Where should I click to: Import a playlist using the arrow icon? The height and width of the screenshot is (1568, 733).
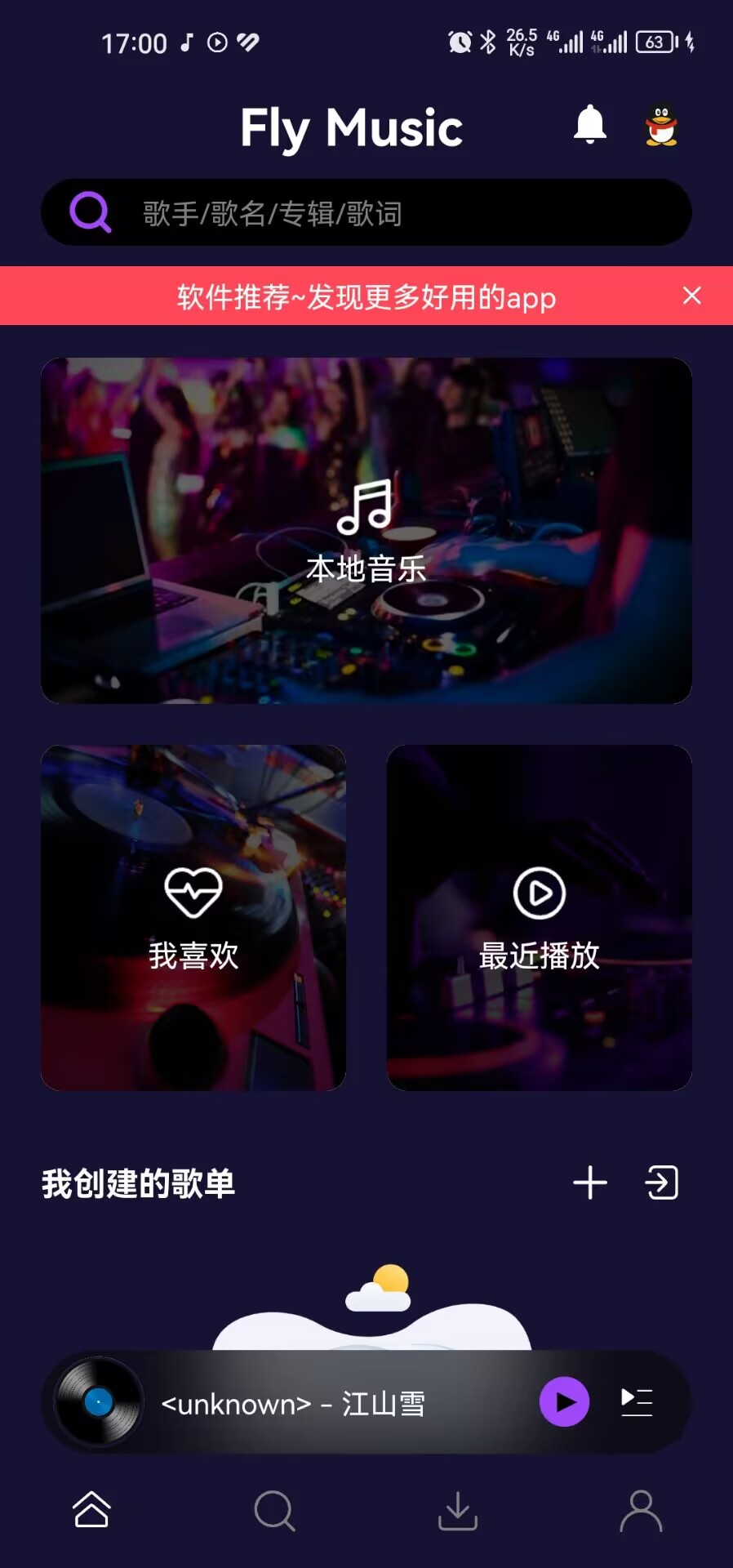[661, 1183]
